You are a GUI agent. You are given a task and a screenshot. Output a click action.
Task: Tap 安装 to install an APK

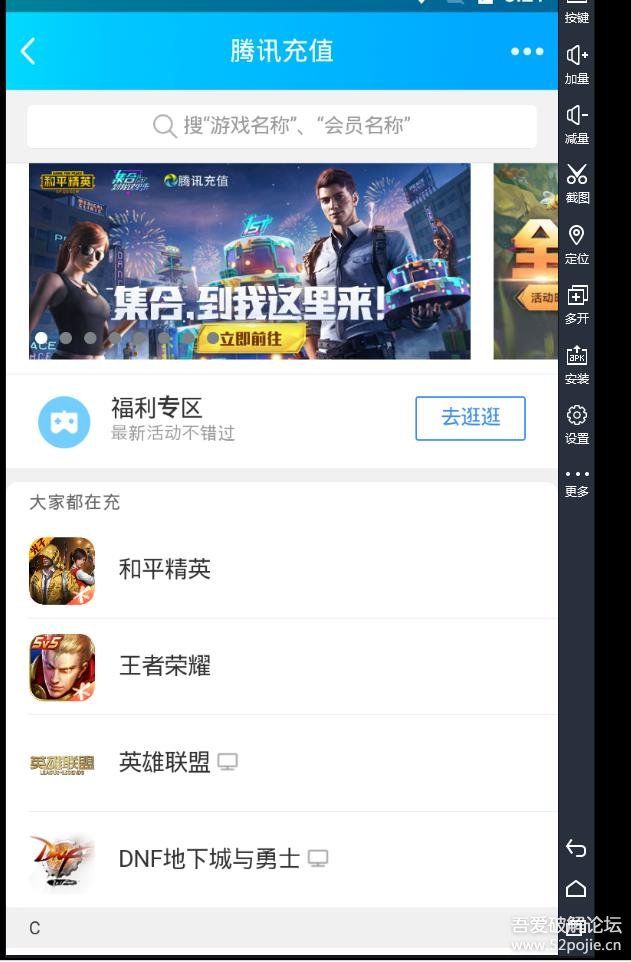point(576,362)
